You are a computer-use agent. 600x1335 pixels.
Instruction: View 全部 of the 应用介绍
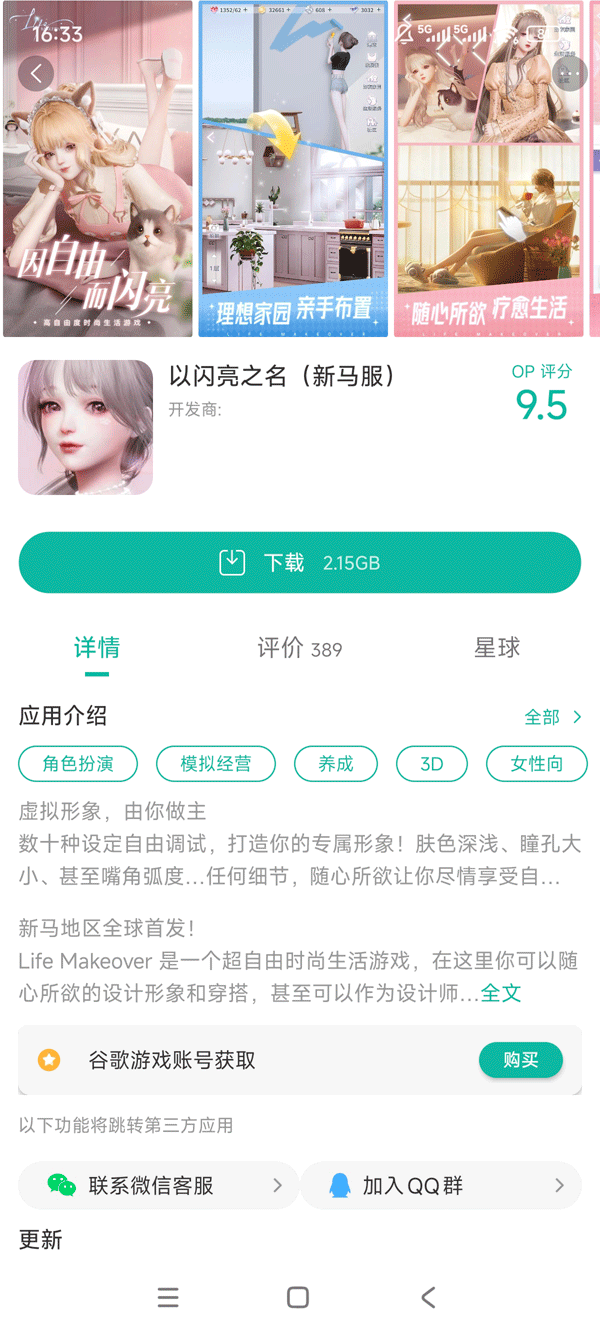(553, 717)
